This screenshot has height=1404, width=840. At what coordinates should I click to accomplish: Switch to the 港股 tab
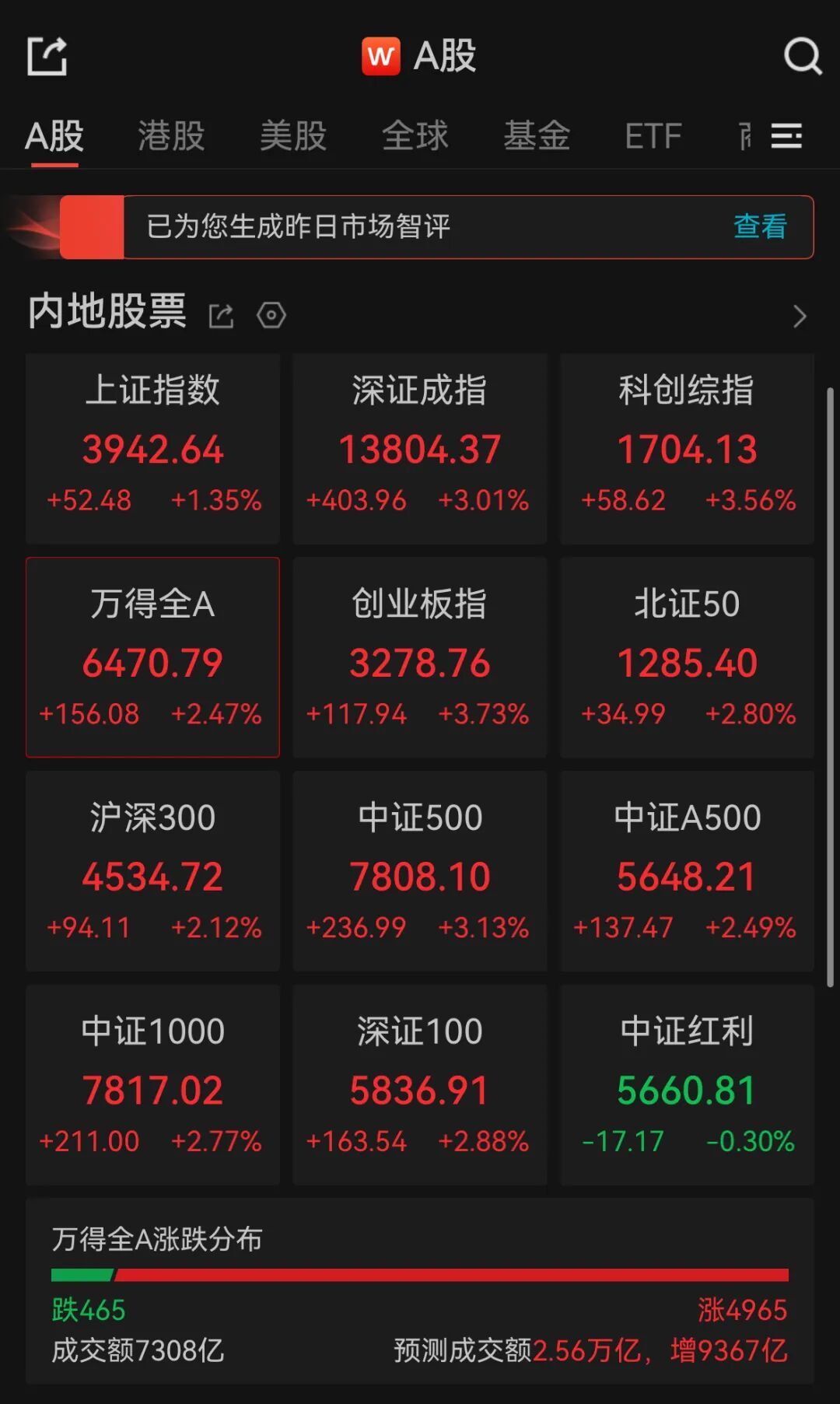click(x=171, y=136)
